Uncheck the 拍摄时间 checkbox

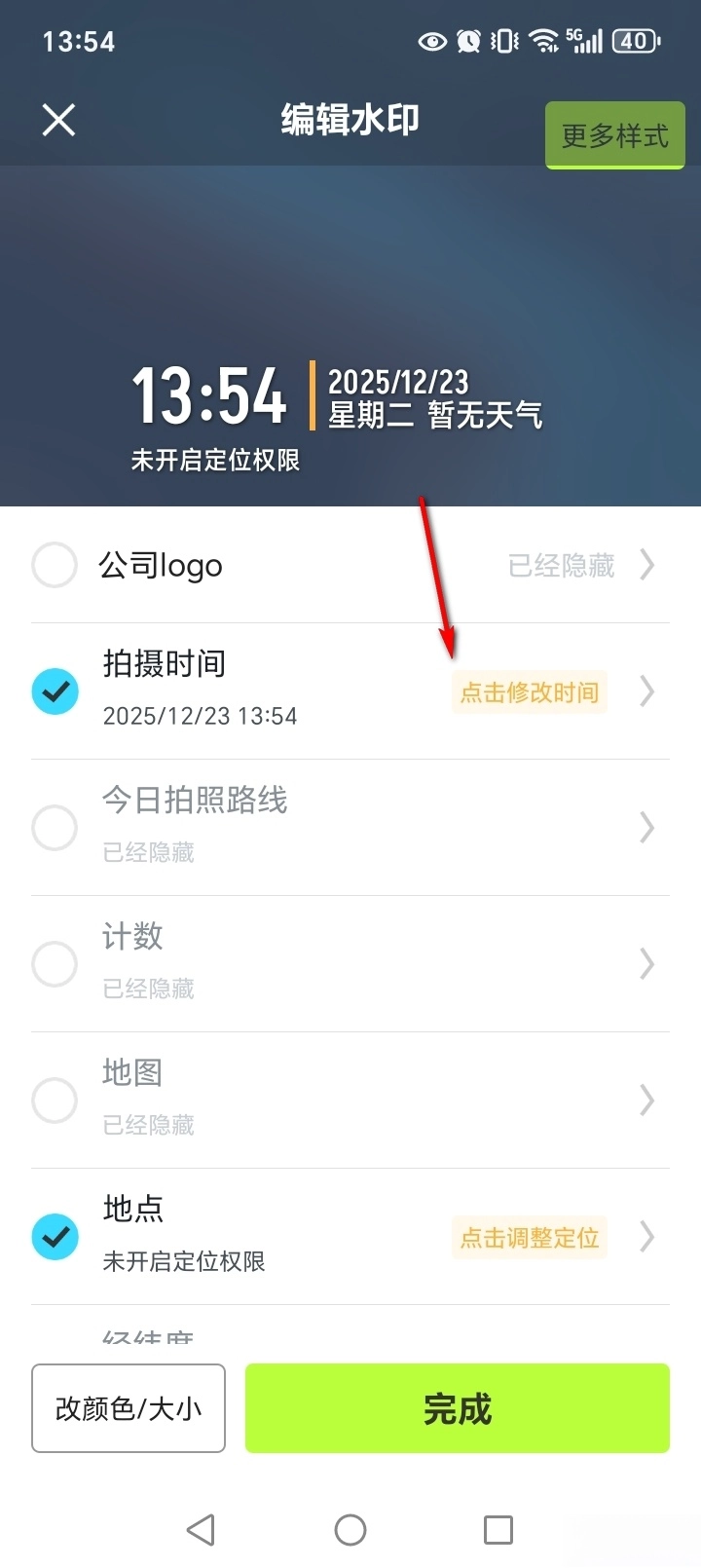pos(55,691)
